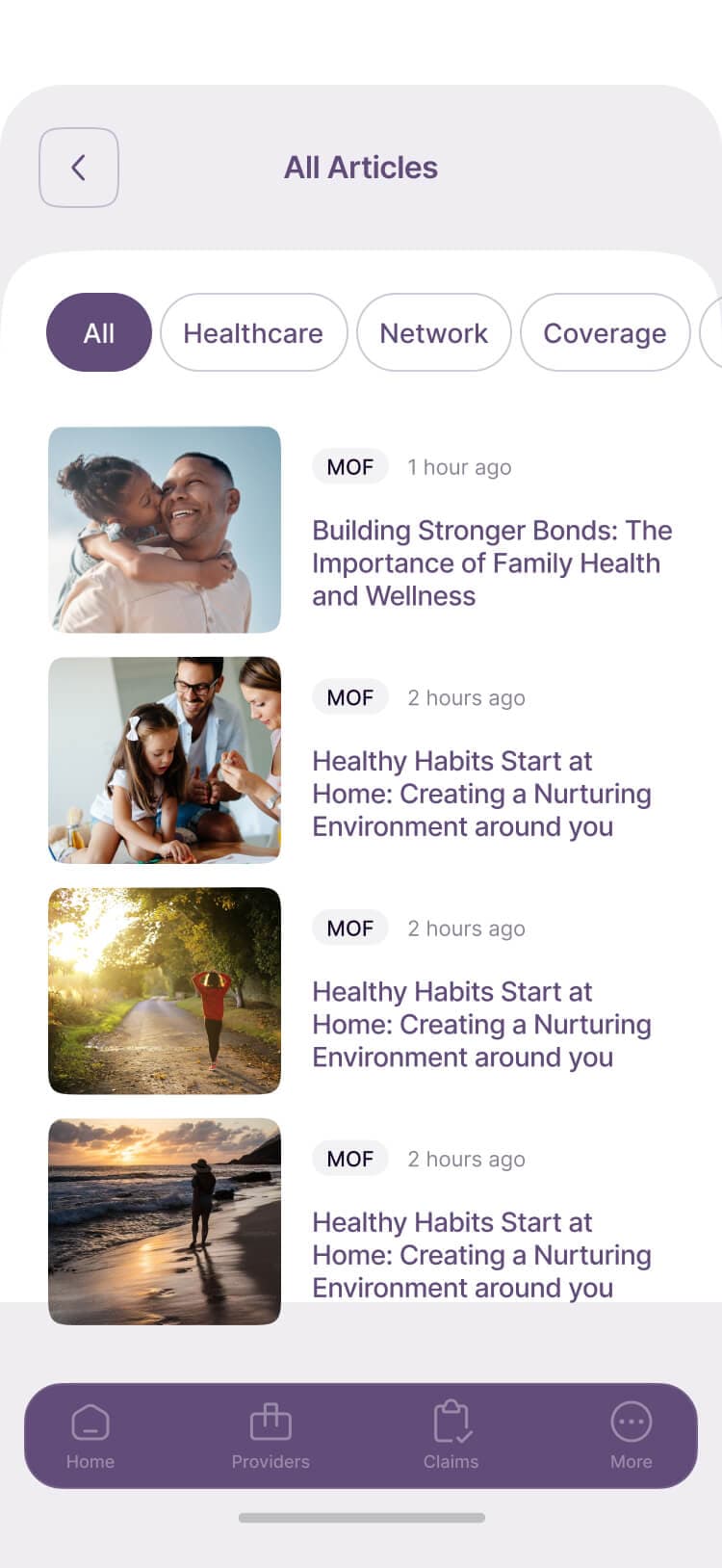The width and height of the screenshot is (722, 1568).
Task: Open the Claims tab
Action: [x=451, y=1435]
